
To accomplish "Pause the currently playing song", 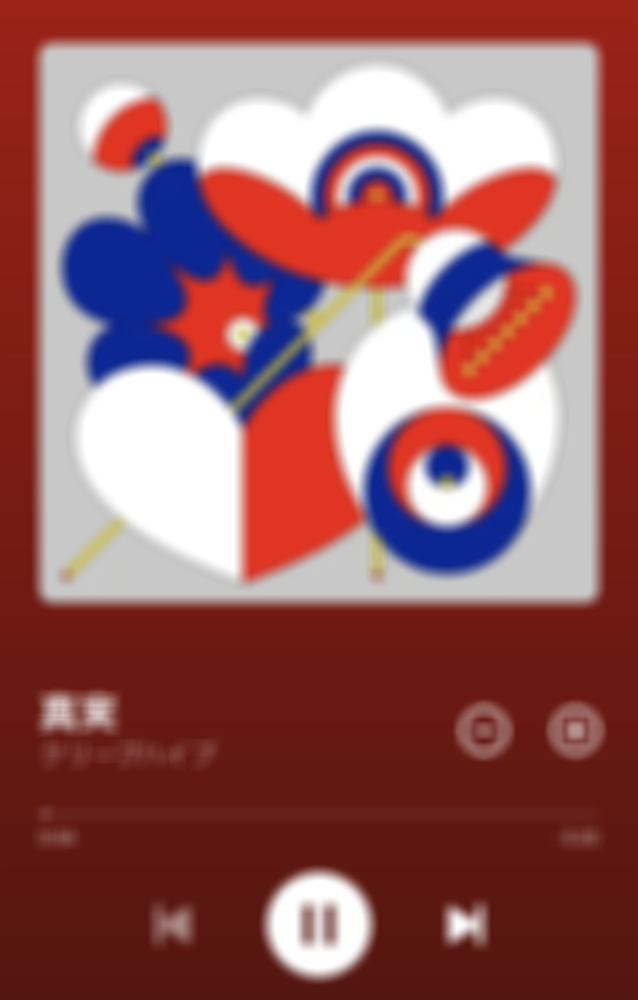I will tap(319, 925).
